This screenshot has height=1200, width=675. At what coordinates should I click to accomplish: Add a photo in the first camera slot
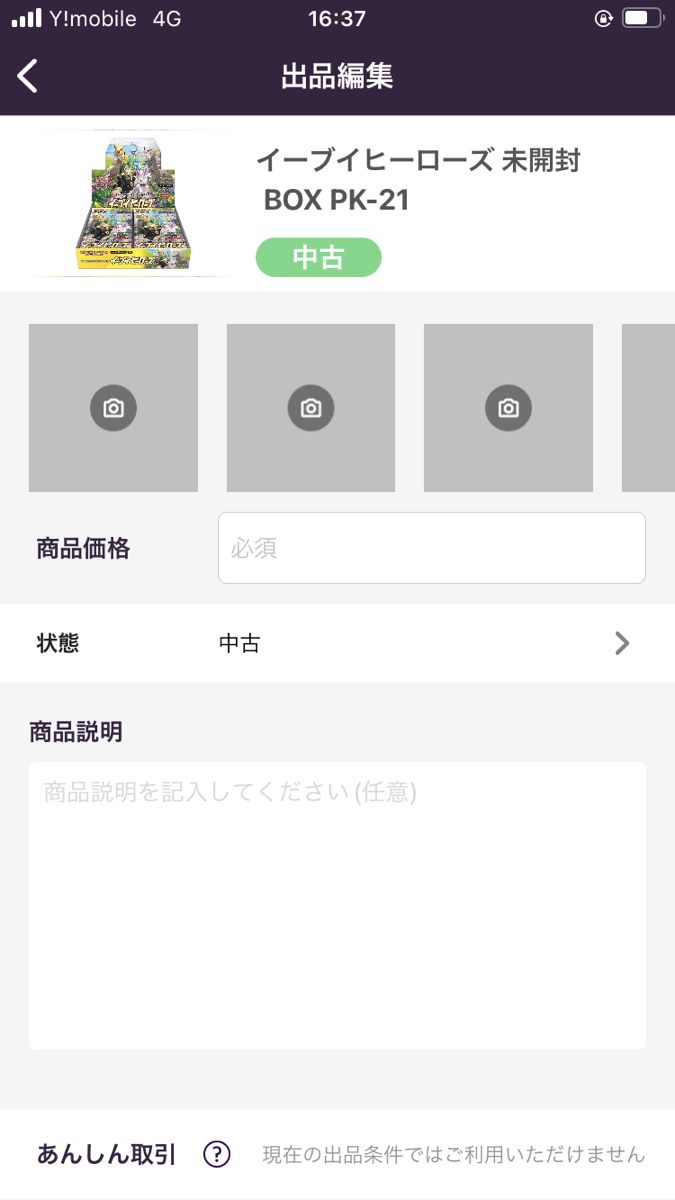point(113,408)
